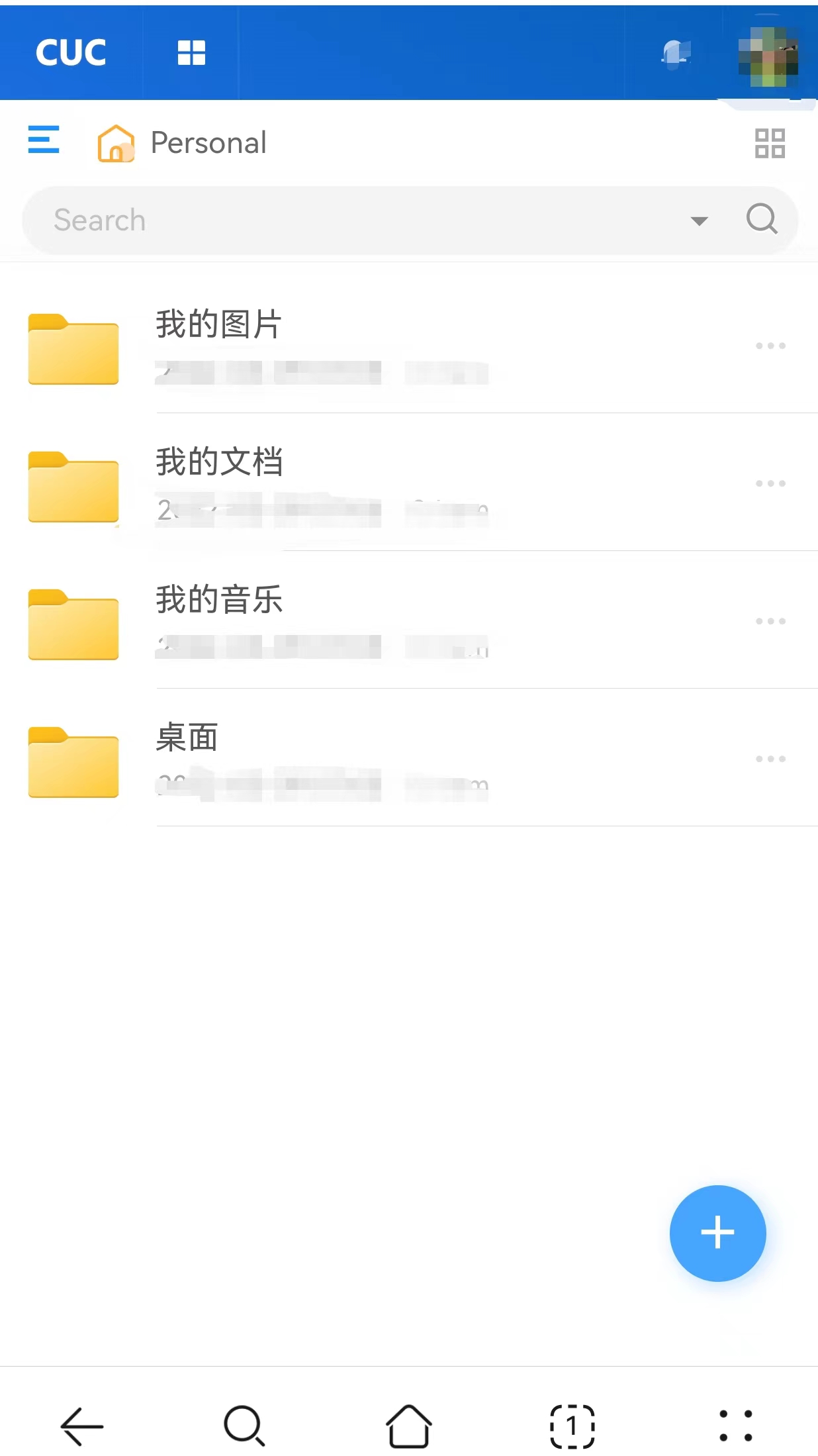The width and height of the screenshot is (818, 1456).
Task: Click the CUC logo
Action: click(71, 52)
